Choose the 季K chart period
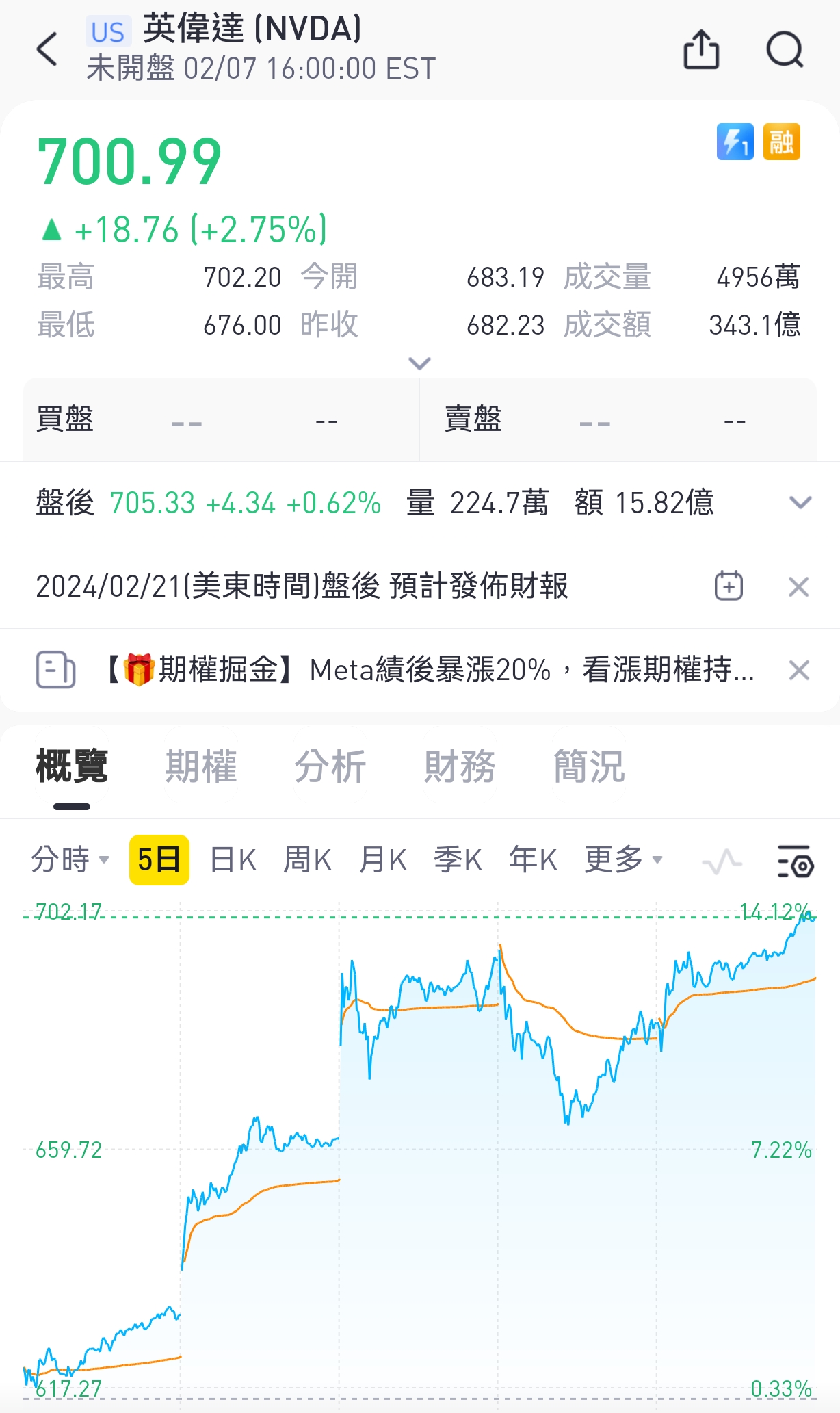The width and height of the screenshot is (840, 1413). tap(458, 860)
